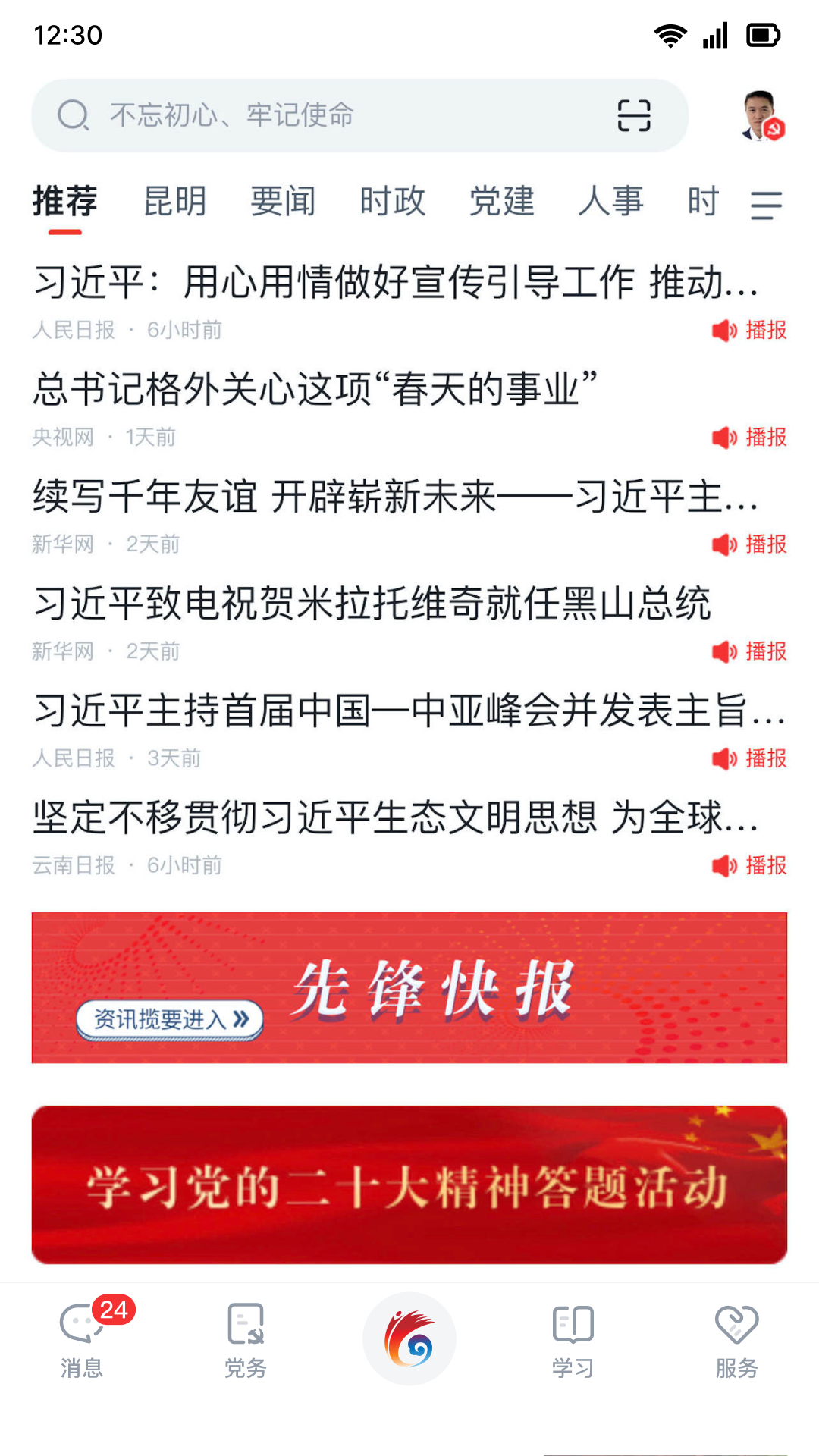Tap the 资讯揽要进入 button
The width and height of the screenshot is (819, 1456).
(171, 1020)
